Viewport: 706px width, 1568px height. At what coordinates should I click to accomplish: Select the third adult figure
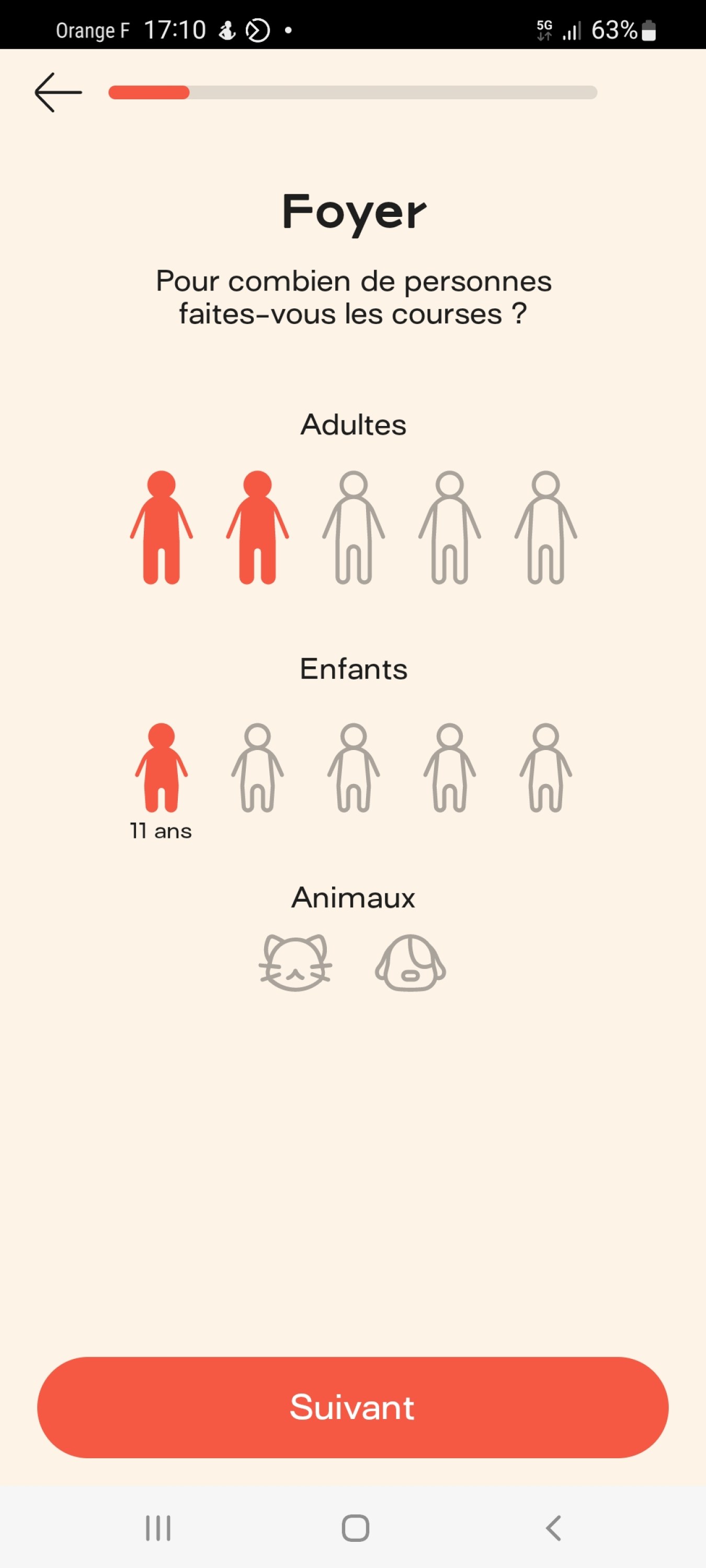coord(354,527)
